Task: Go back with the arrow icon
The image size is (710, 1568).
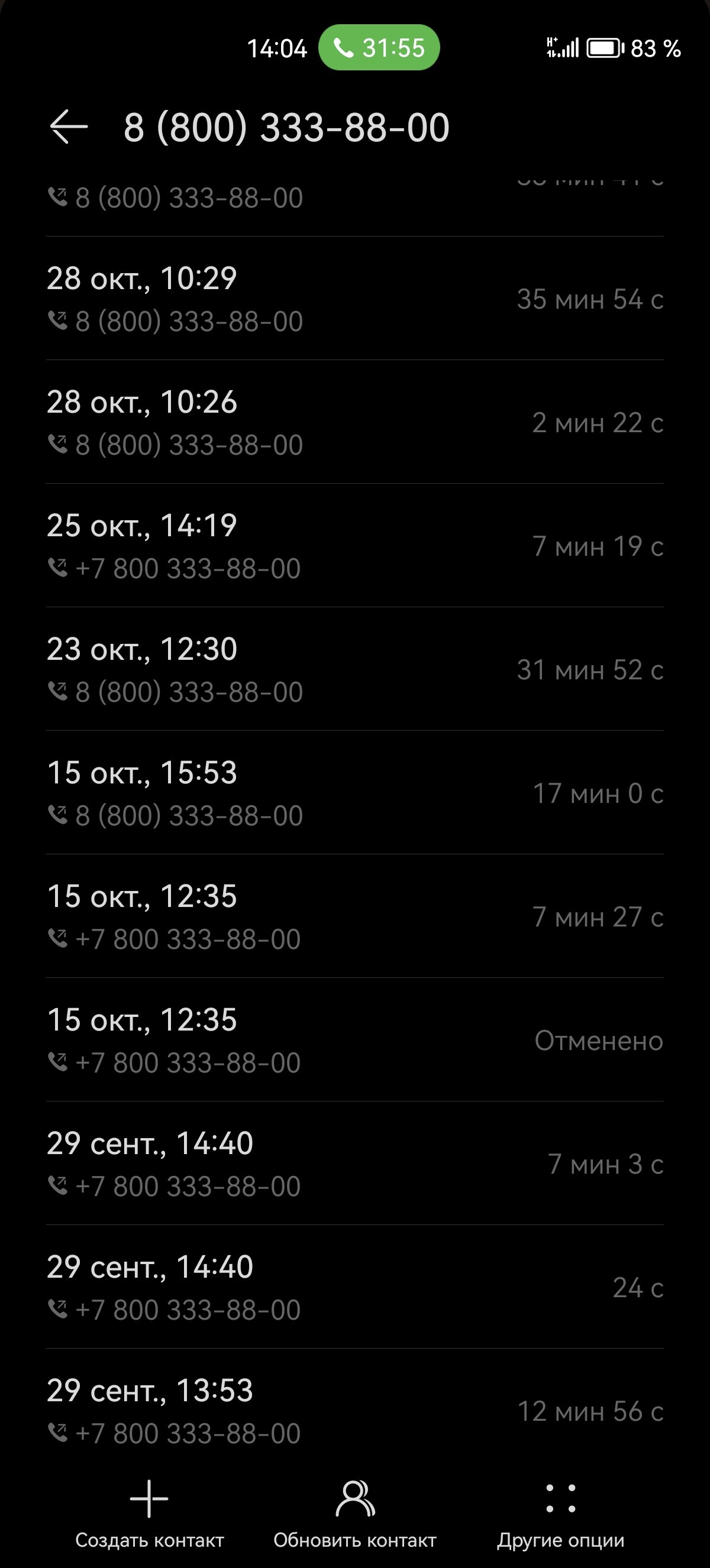Action: coord(69,127)
